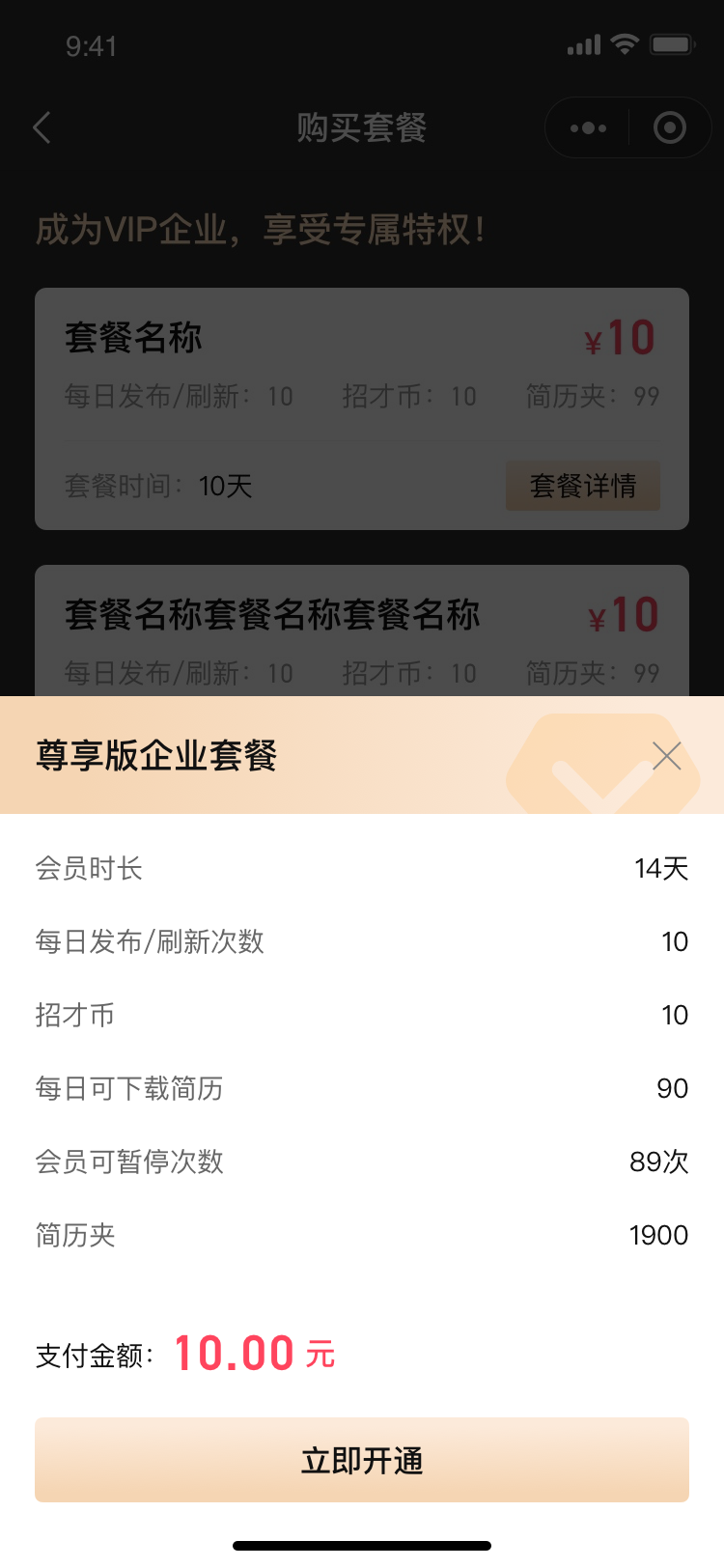
Task: Tap the back arrow to exit purchase page
Action: coord(41,127)
